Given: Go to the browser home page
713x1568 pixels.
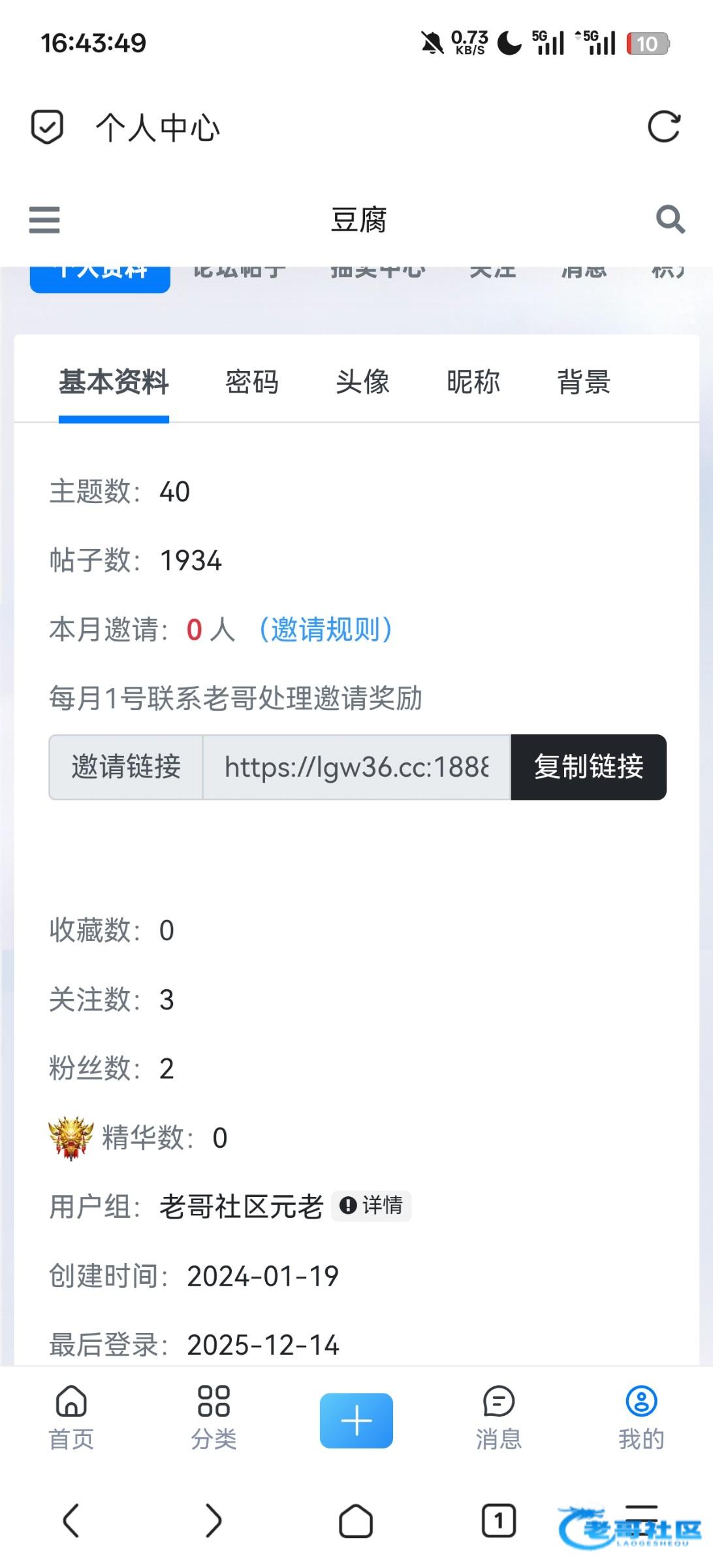Looking at the screenshot, I should click(356, 1521).
